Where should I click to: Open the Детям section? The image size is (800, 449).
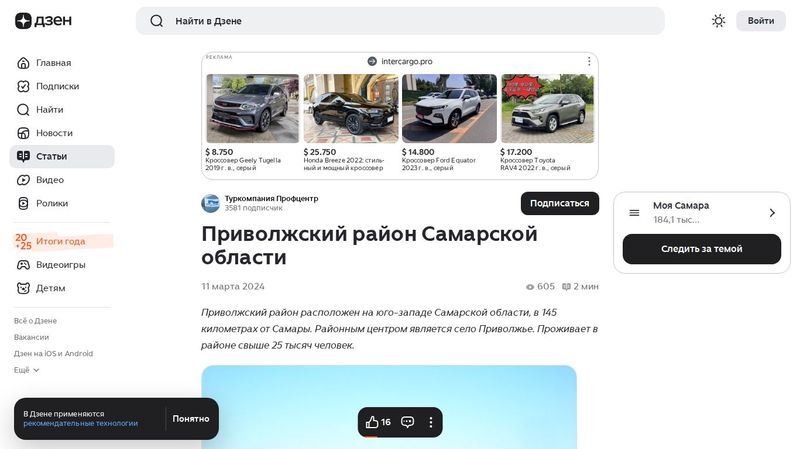point(50,288)
